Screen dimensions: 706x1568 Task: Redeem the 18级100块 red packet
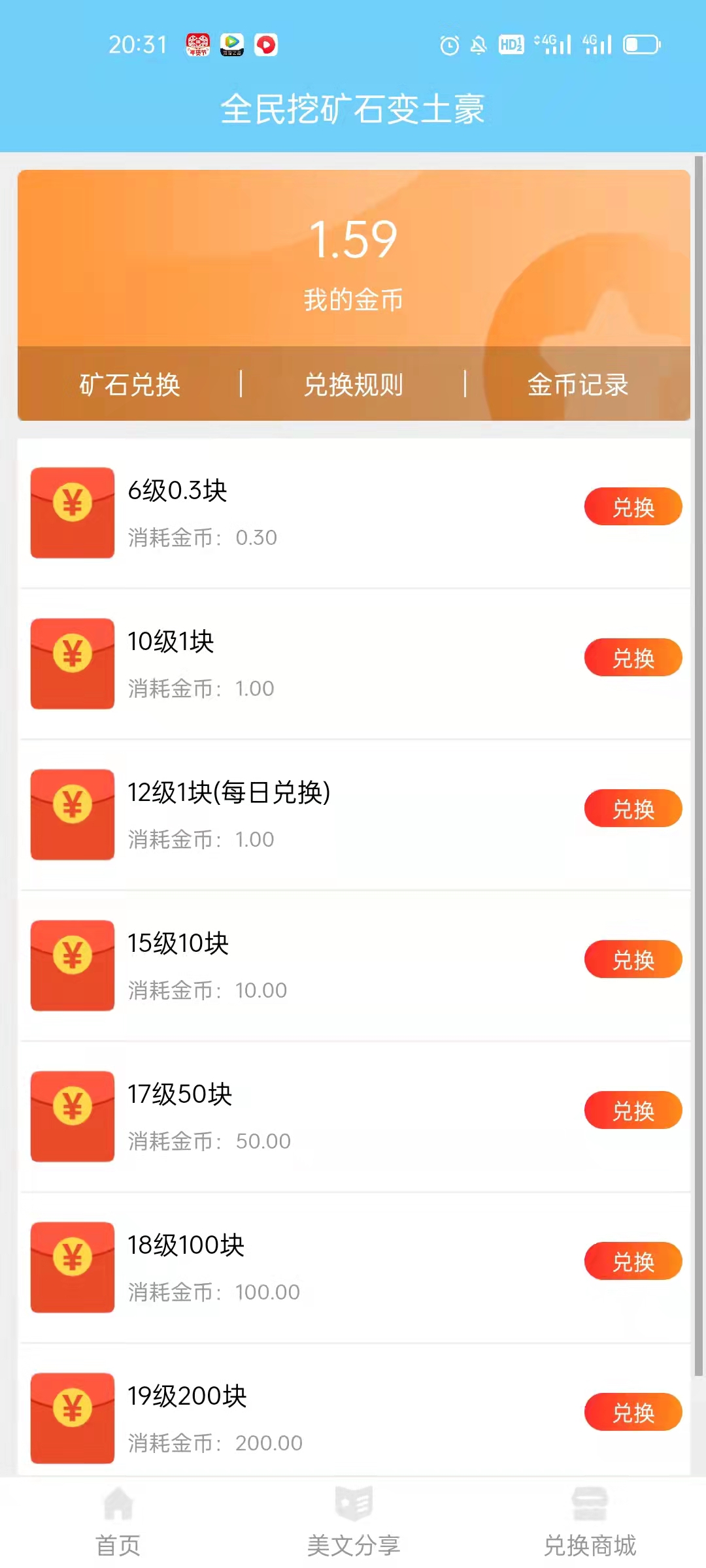pyautogui.click(x=633, y=1262)
